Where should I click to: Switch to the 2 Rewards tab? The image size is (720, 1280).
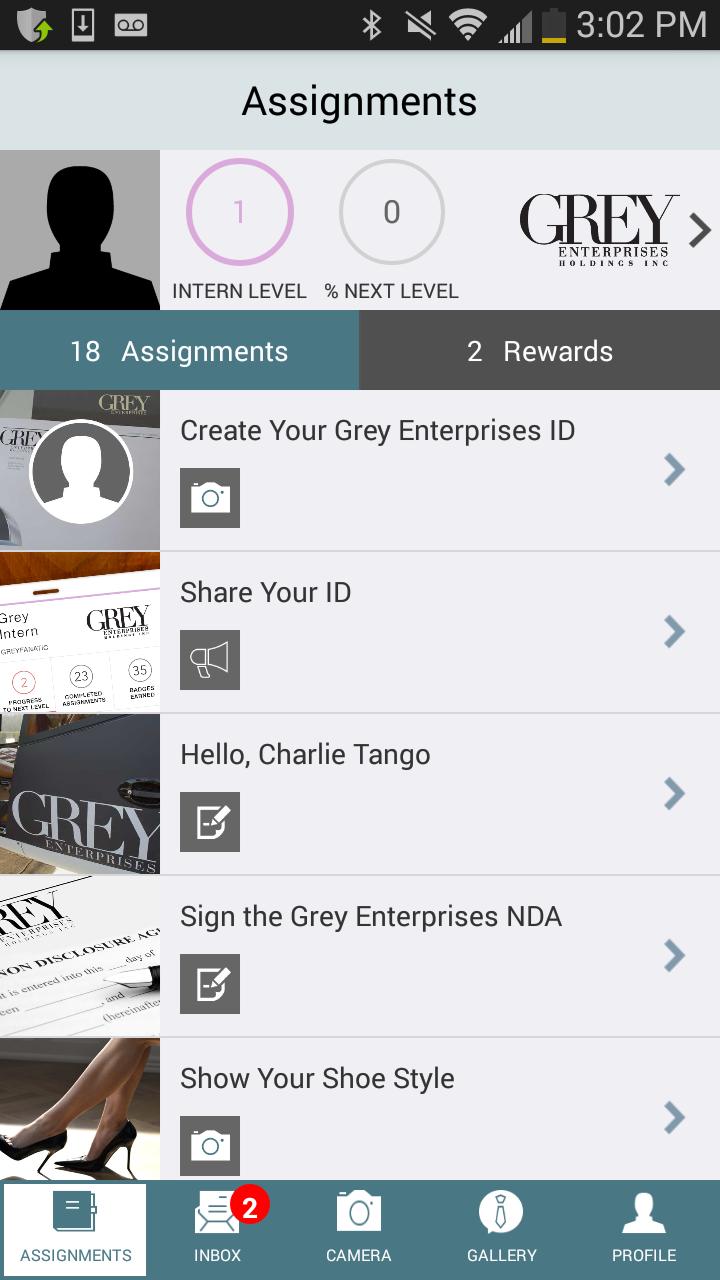[x=540, y=351]
